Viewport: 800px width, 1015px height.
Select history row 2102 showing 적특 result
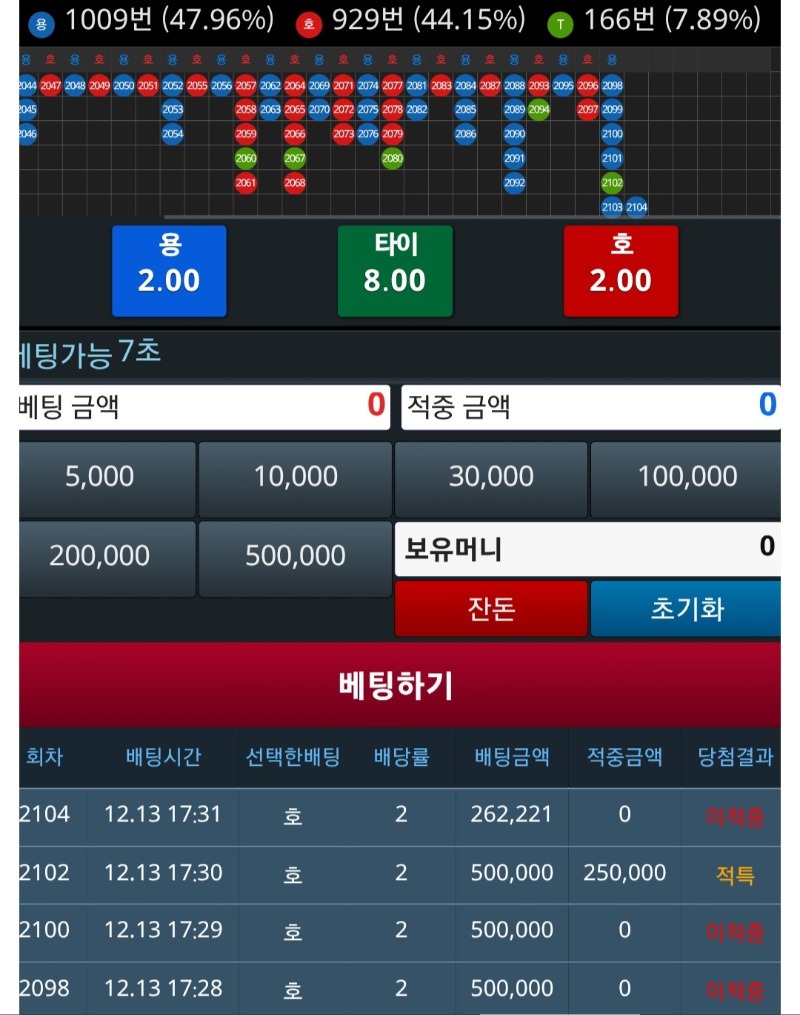point(400,874)
